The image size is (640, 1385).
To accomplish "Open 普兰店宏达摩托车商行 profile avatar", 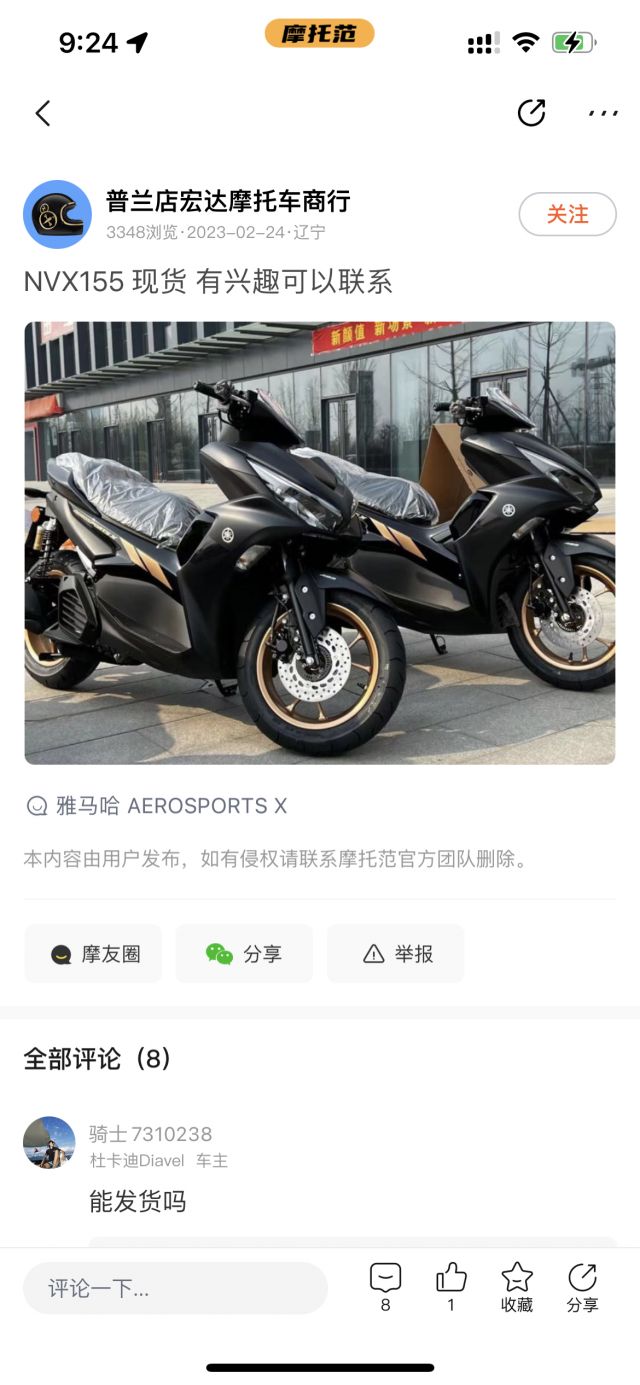I will [x=57, y=214].
